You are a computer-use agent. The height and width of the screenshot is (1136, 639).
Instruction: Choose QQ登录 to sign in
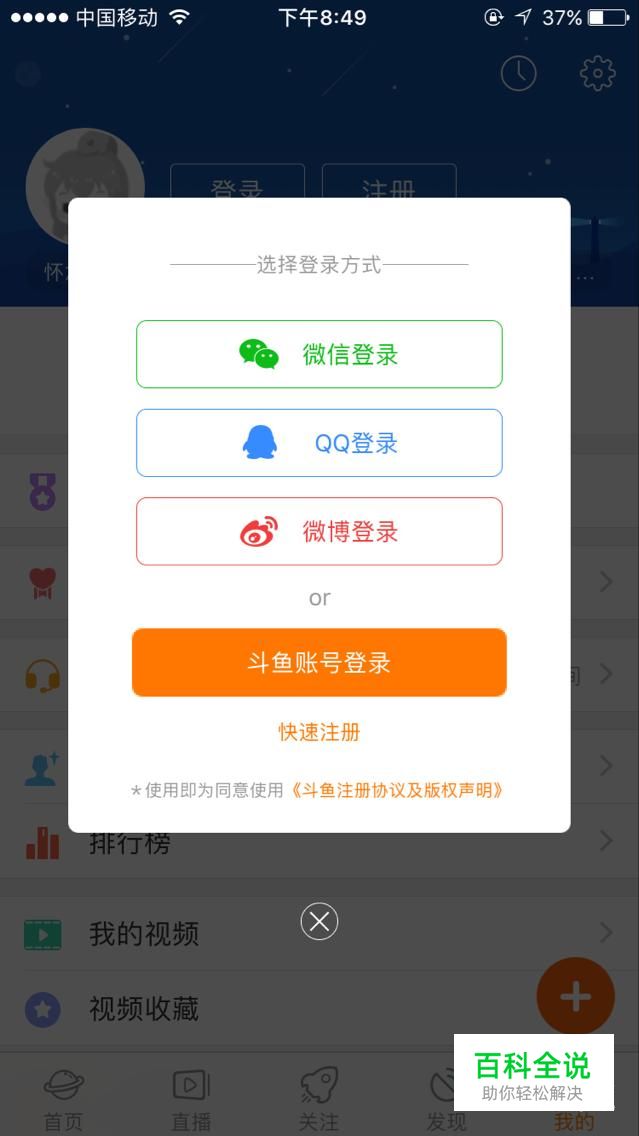click(319, 443)
